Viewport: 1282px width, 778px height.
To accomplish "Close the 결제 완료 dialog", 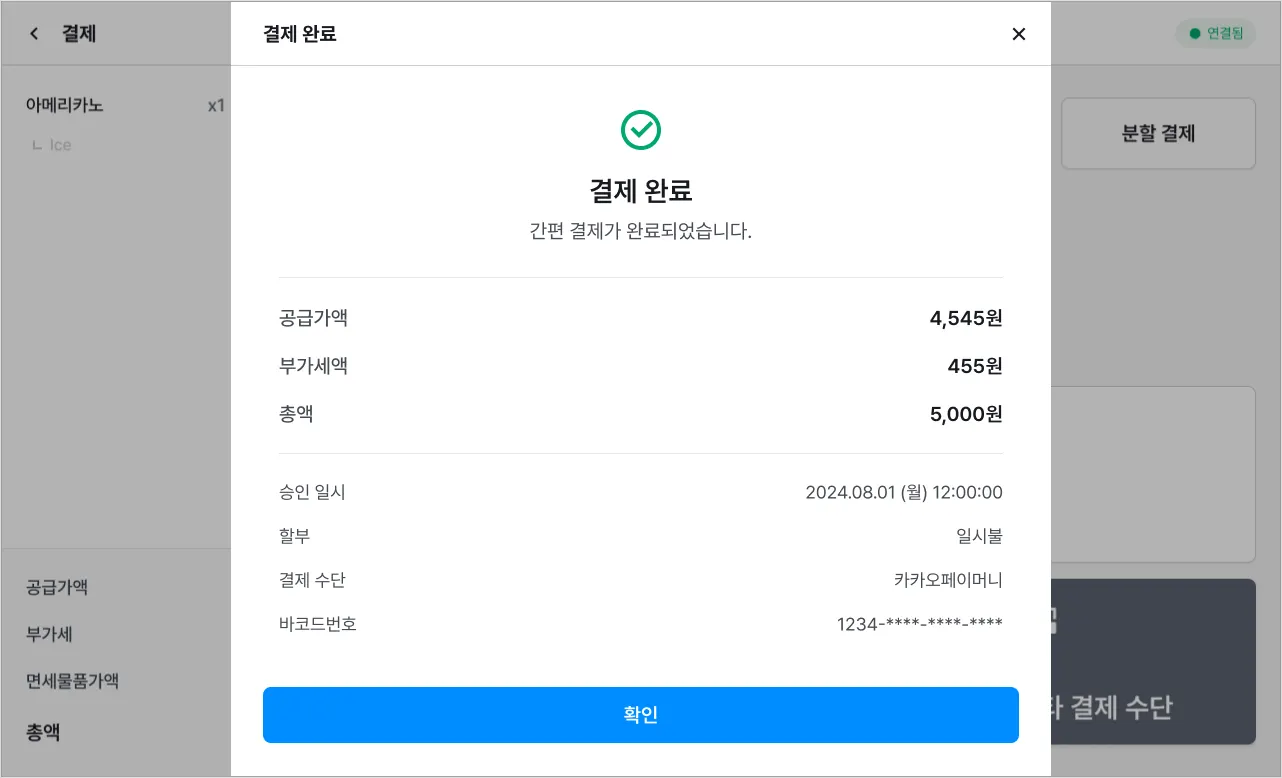I will click(x=1018, y=34).
